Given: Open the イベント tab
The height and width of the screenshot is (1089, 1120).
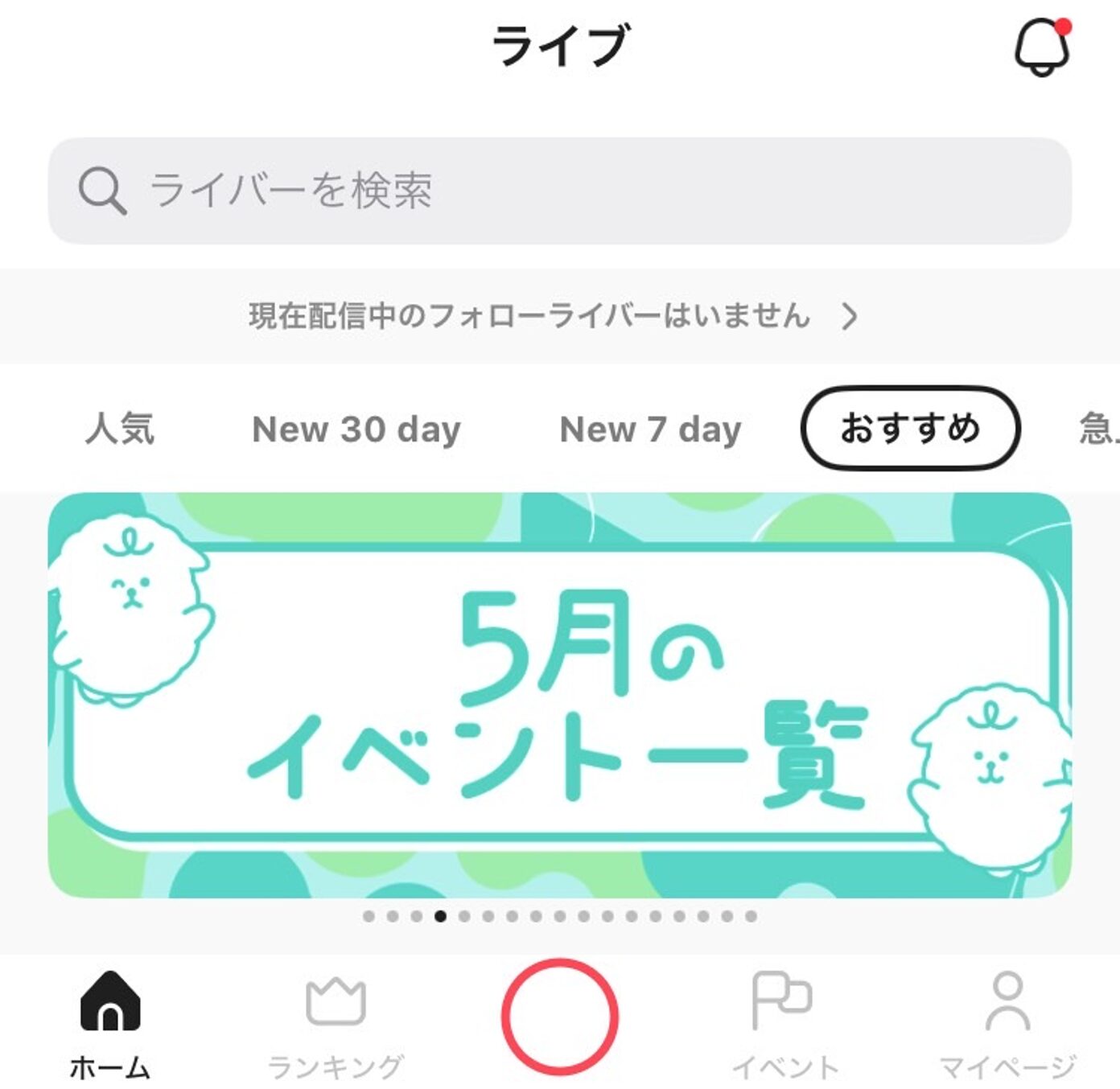Looking at the screenshot, I should pos(784,1023).
